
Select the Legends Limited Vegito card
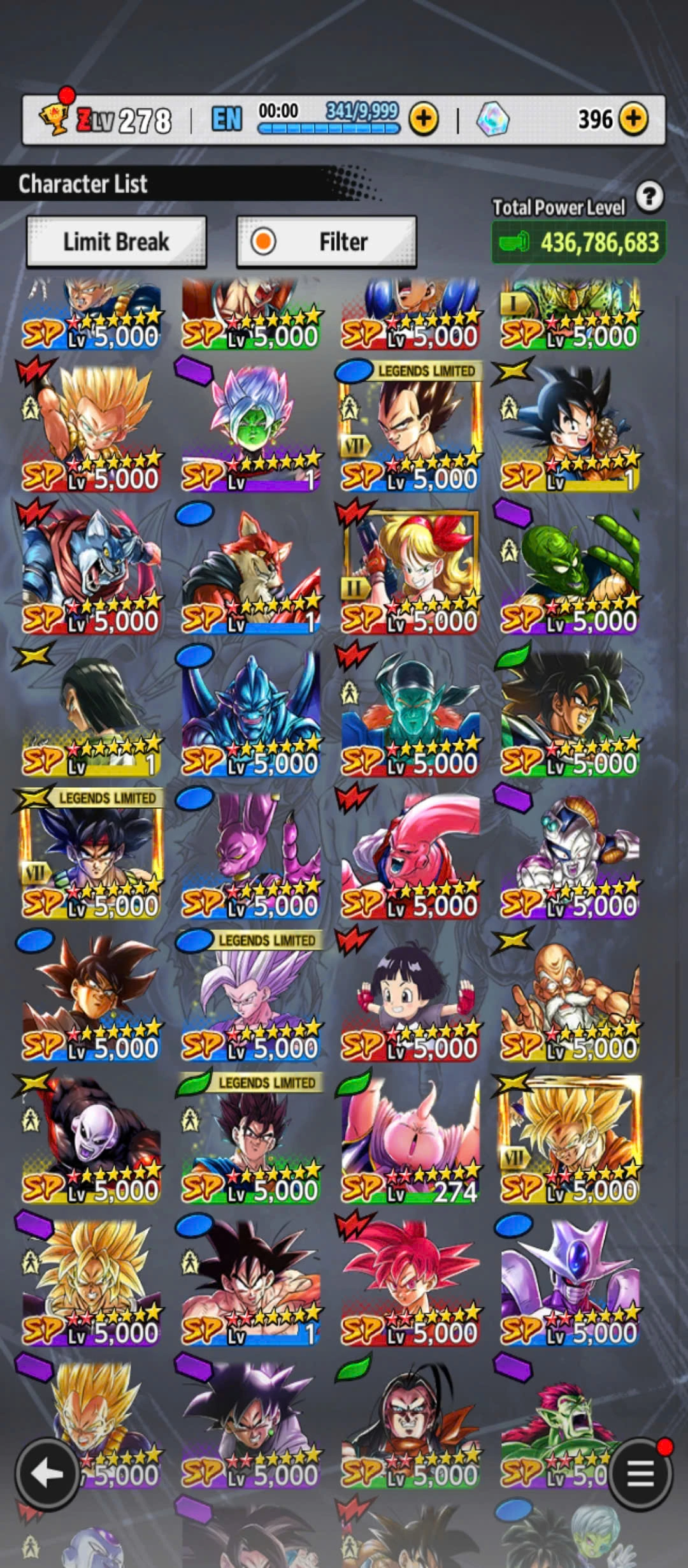coord(250,1139)
